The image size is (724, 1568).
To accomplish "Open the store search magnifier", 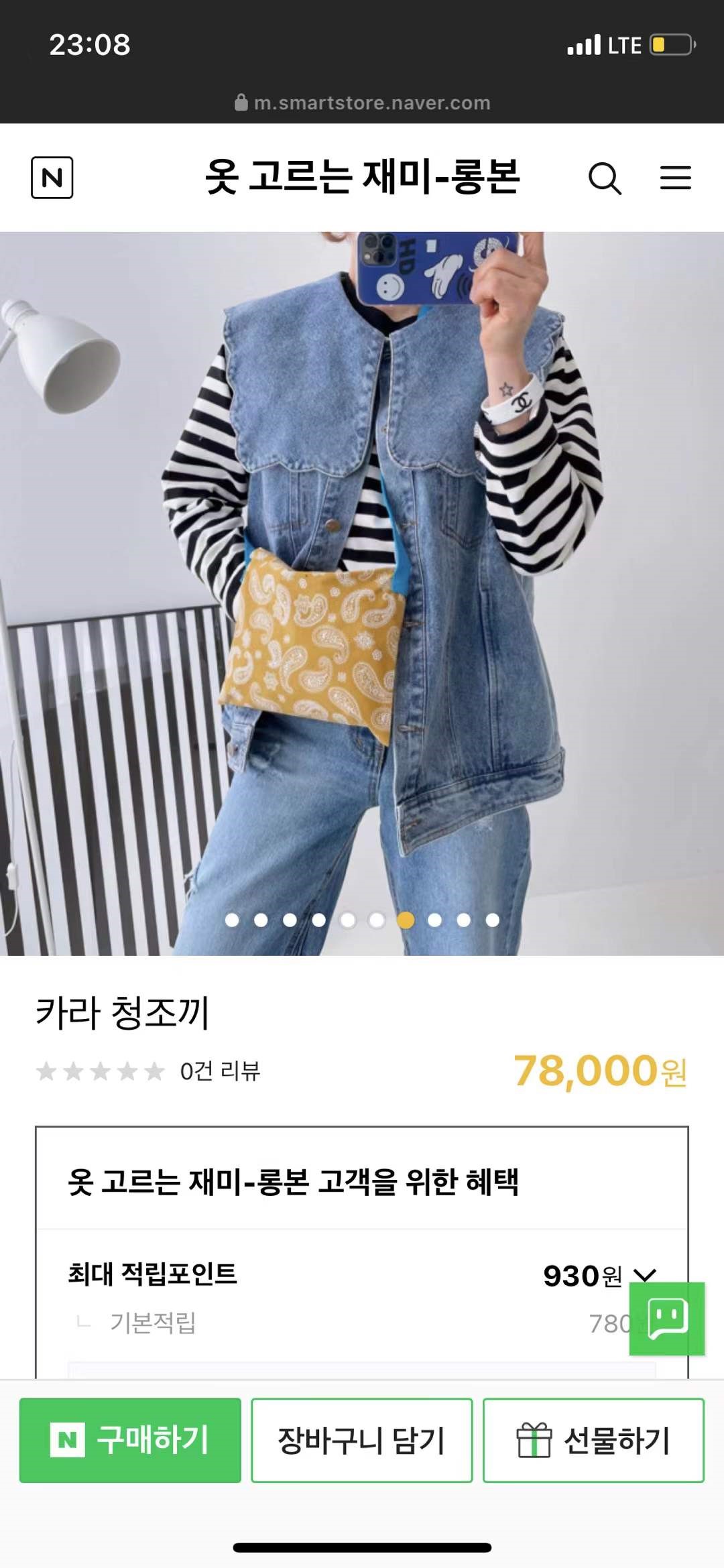I will [x=605, y=178].
